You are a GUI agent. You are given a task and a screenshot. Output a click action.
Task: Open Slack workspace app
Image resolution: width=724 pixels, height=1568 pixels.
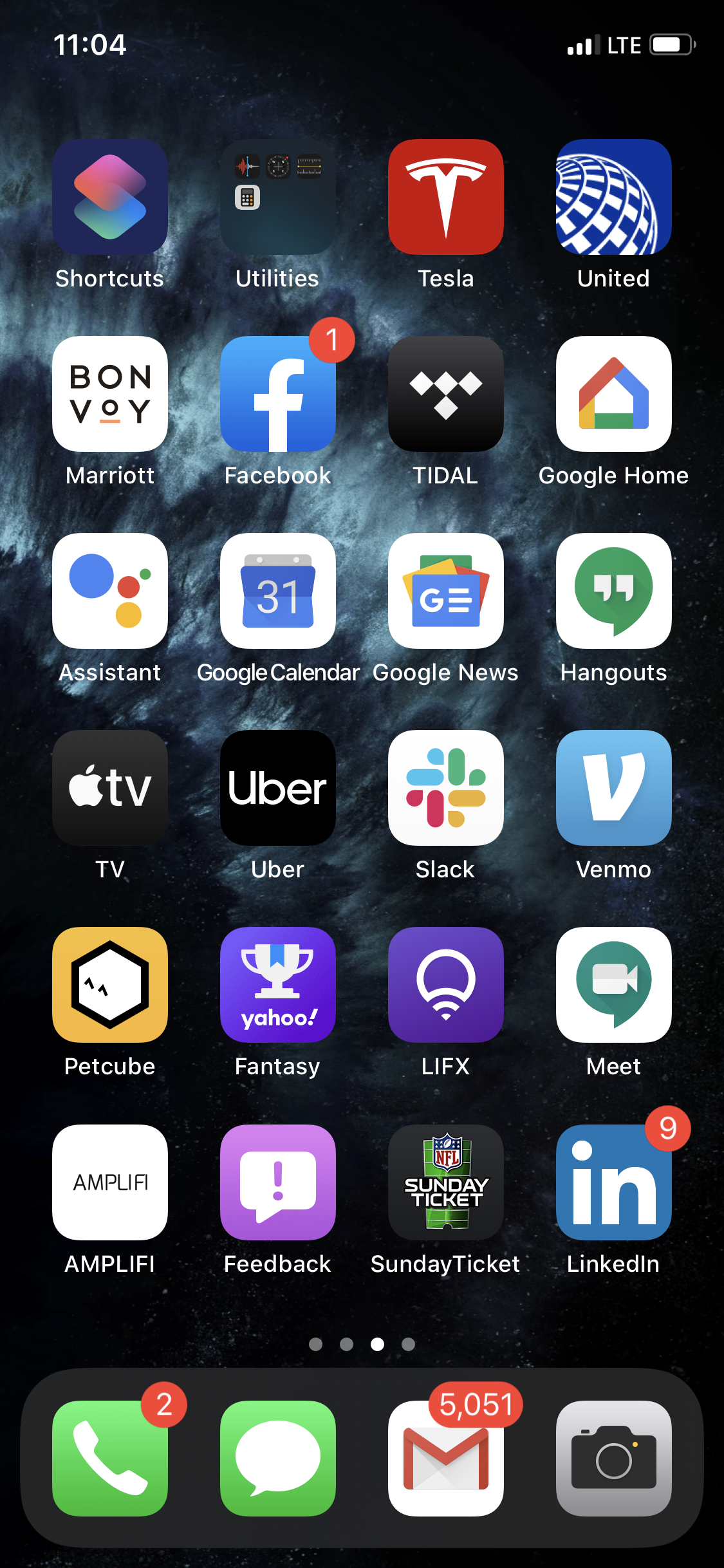446,788
